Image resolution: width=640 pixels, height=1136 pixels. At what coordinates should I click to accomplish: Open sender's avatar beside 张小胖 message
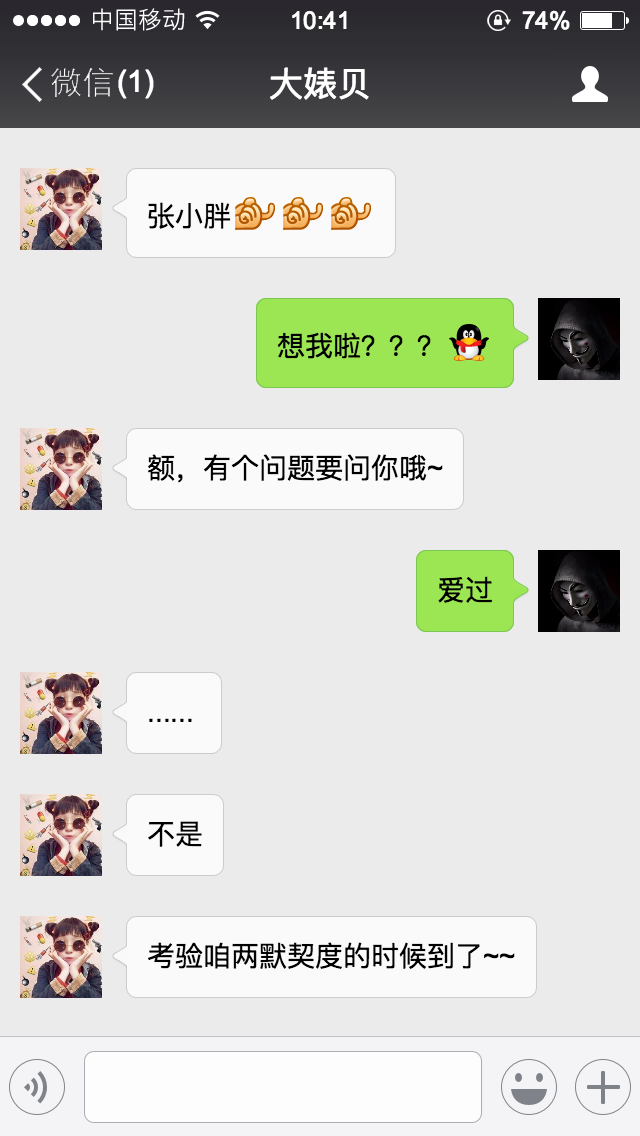click(61, 209)
